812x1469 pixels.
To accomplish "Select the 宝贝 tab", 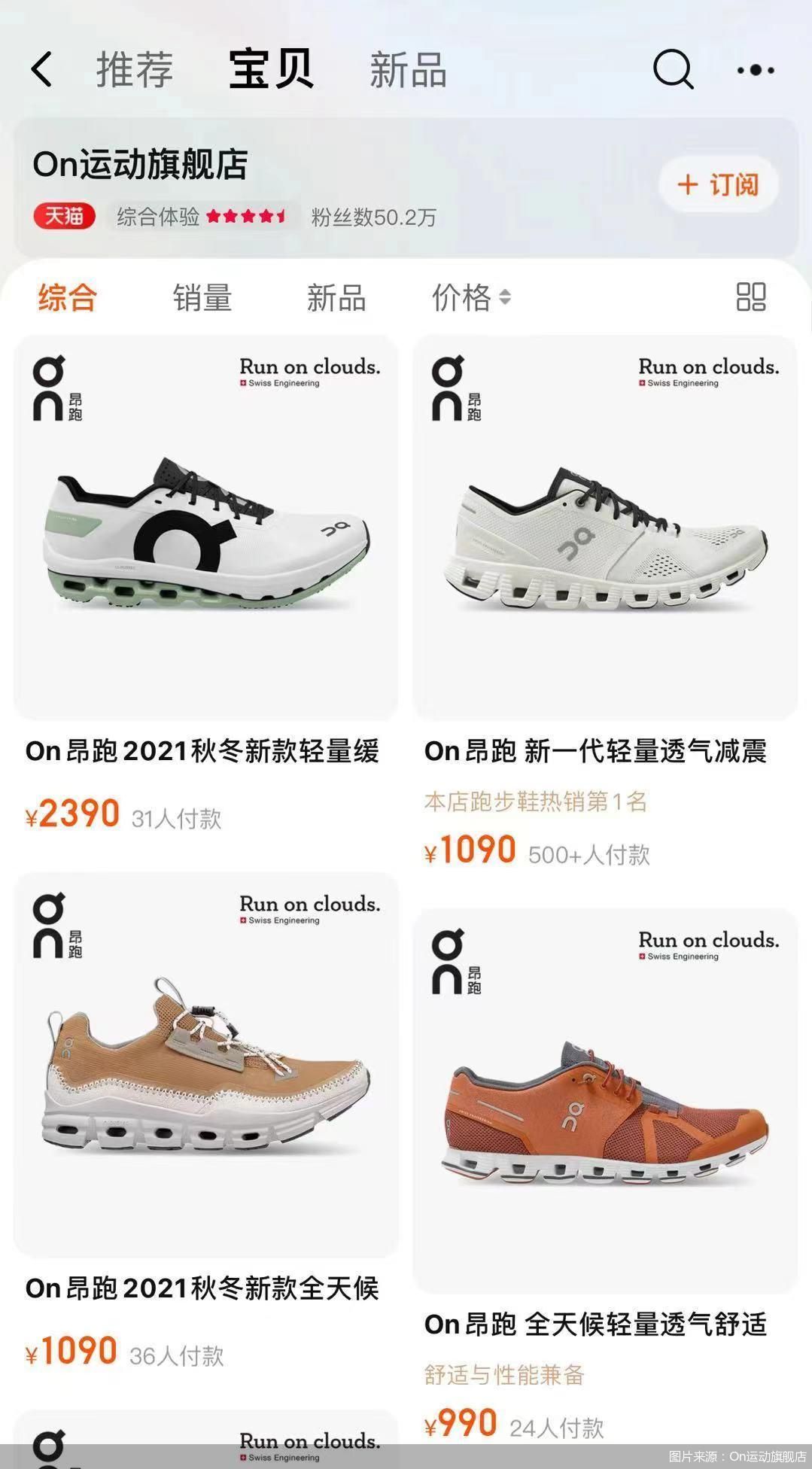I will point(271,69).
